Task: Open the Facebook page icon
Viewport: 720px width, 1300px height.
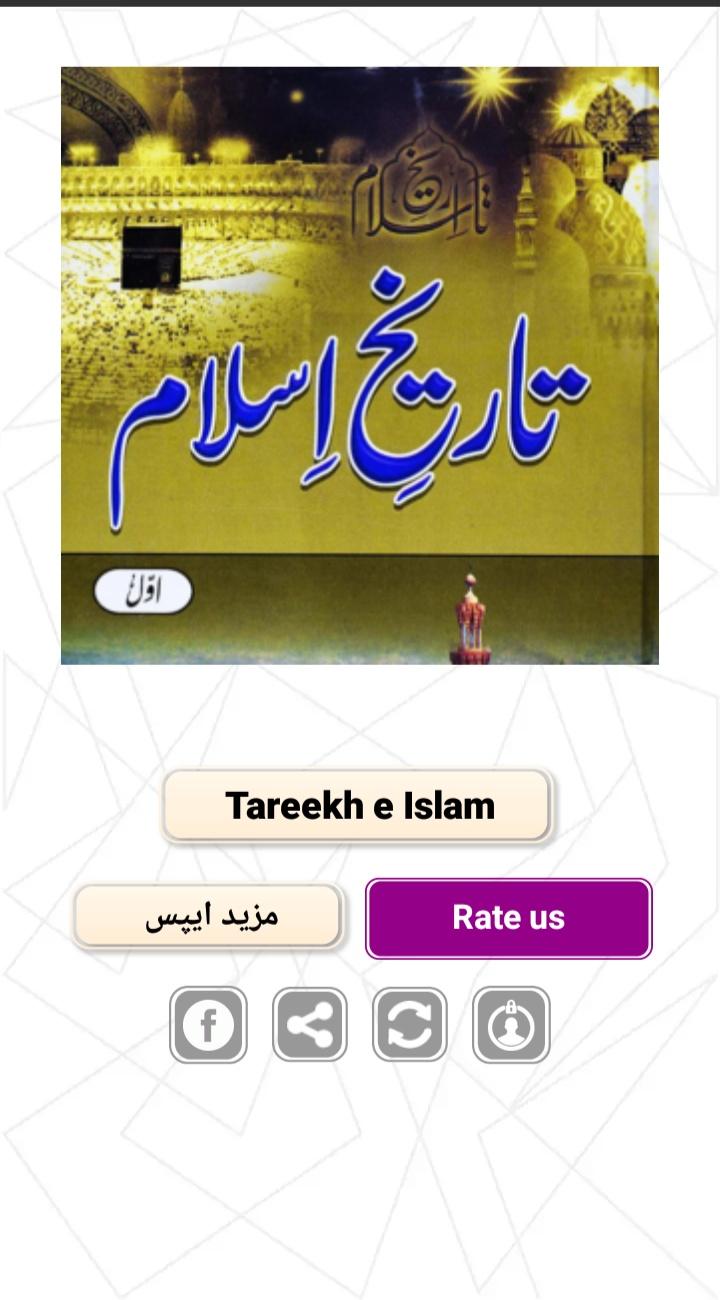Action: (x=208, y=1025)
